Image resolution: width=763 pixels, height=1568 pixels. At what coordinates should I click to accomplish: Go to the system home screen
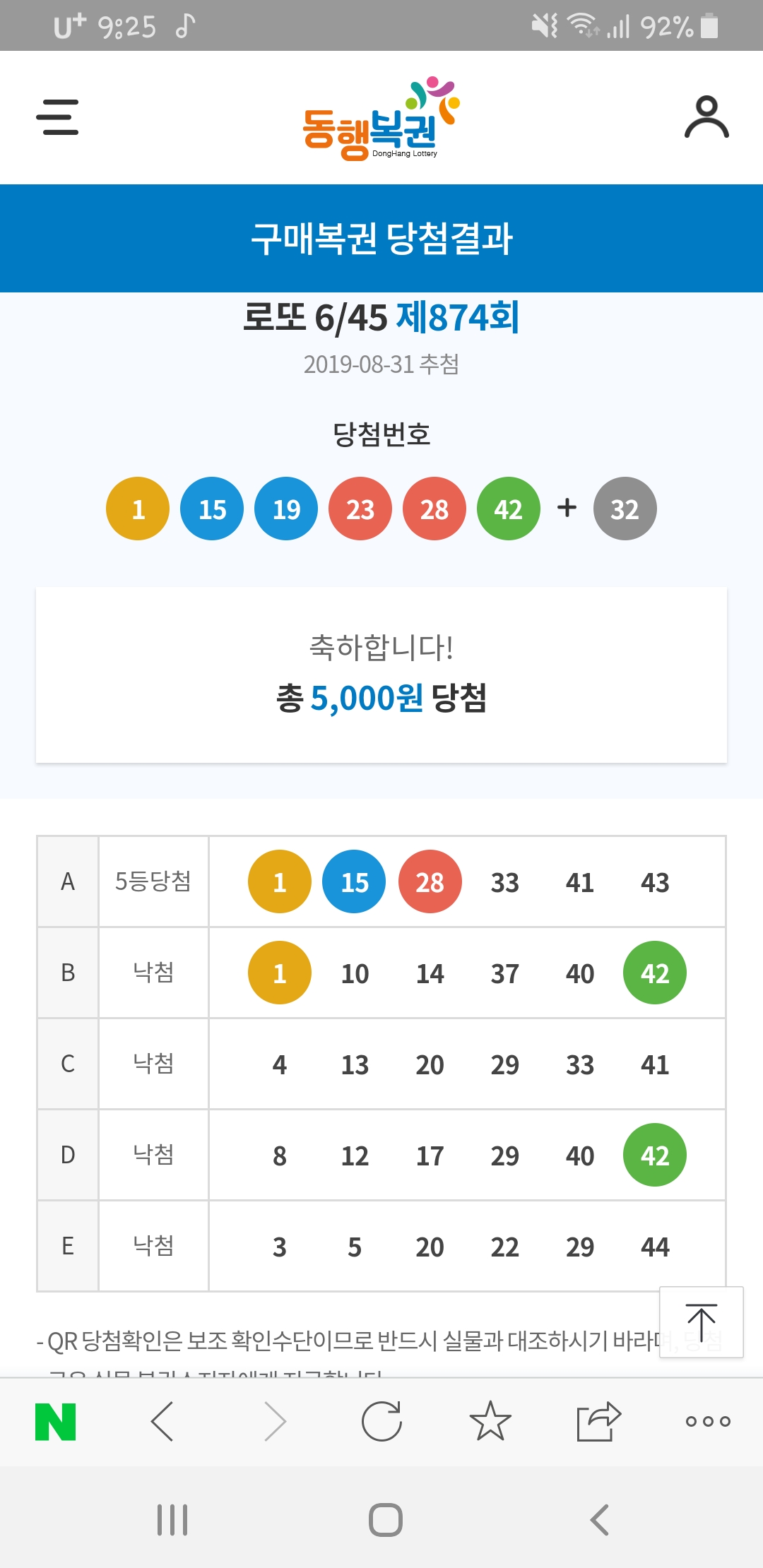(386, 1520)
